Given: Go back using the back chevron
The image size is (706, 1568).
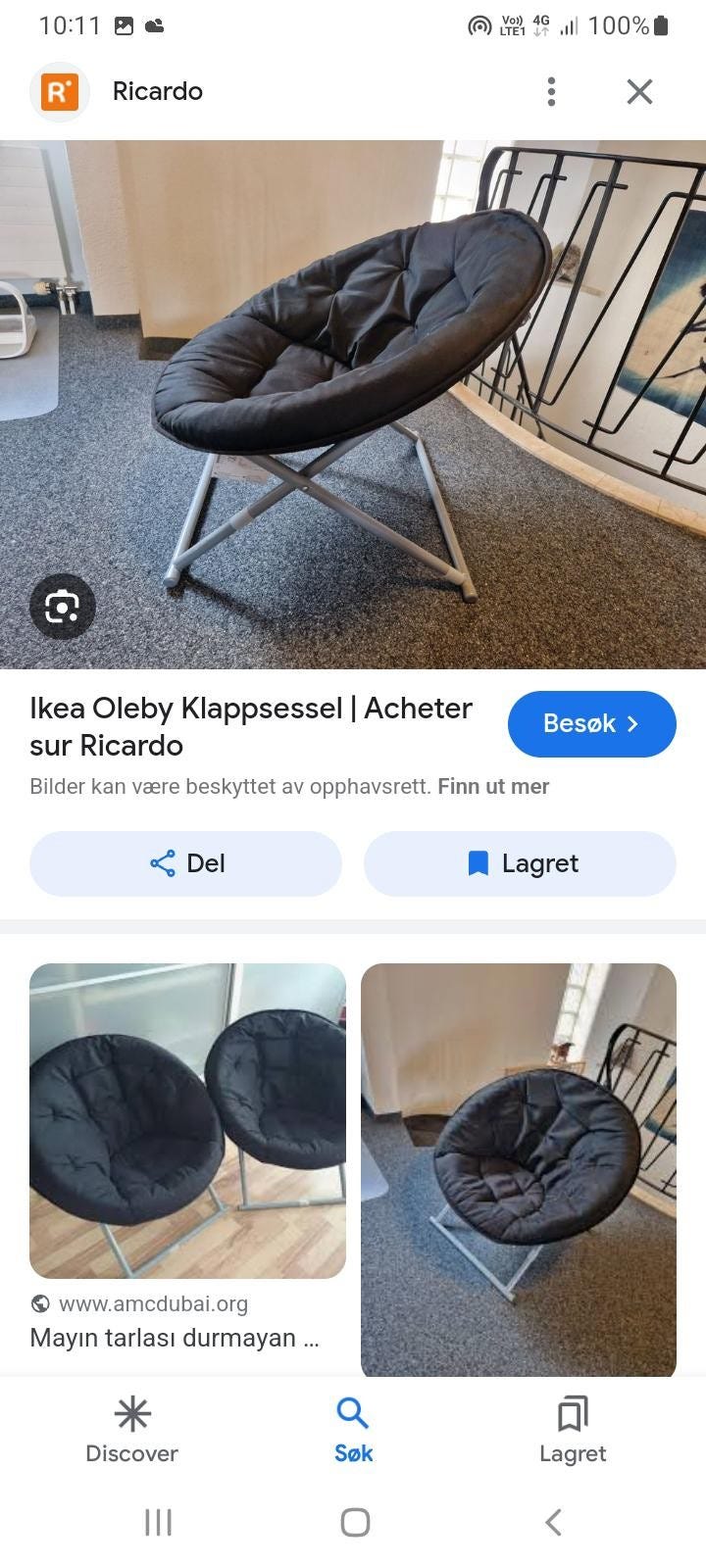Looking at the screenshot, I should coord(552,1522).
